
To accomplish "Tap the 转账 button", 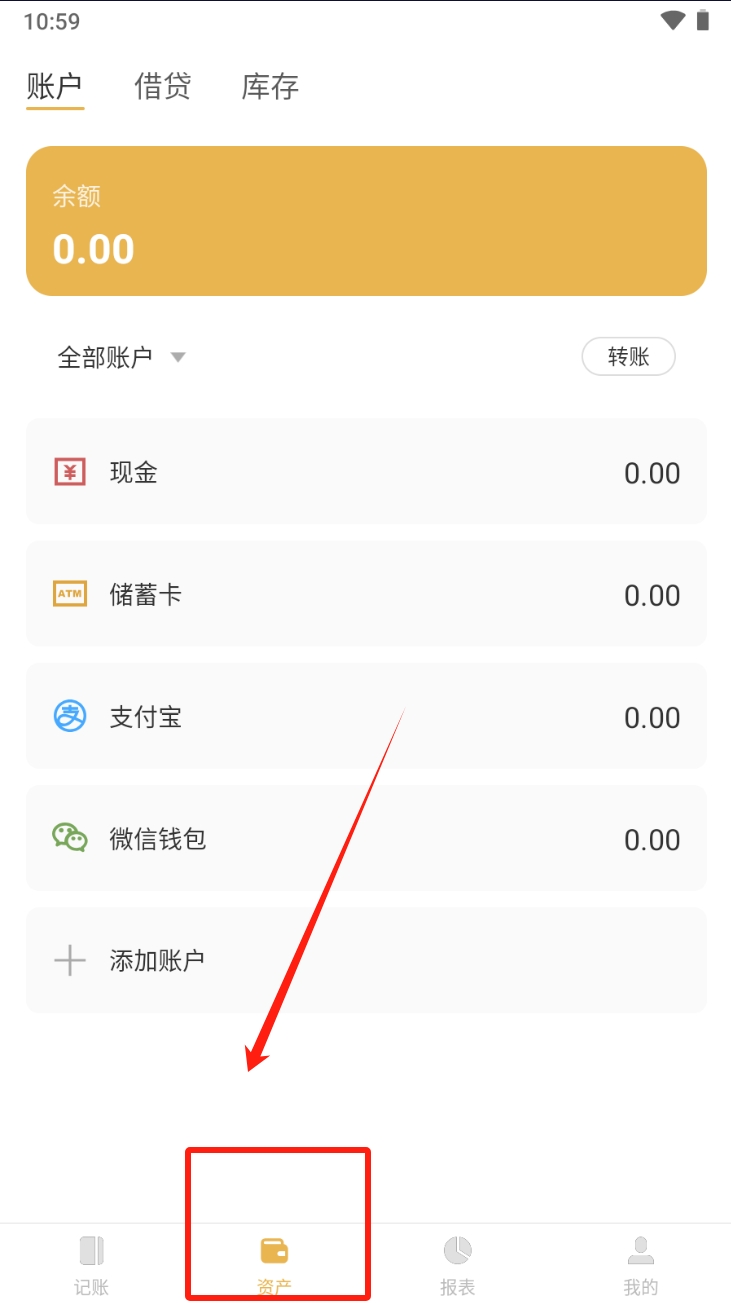I will click(x=628, y=356).
